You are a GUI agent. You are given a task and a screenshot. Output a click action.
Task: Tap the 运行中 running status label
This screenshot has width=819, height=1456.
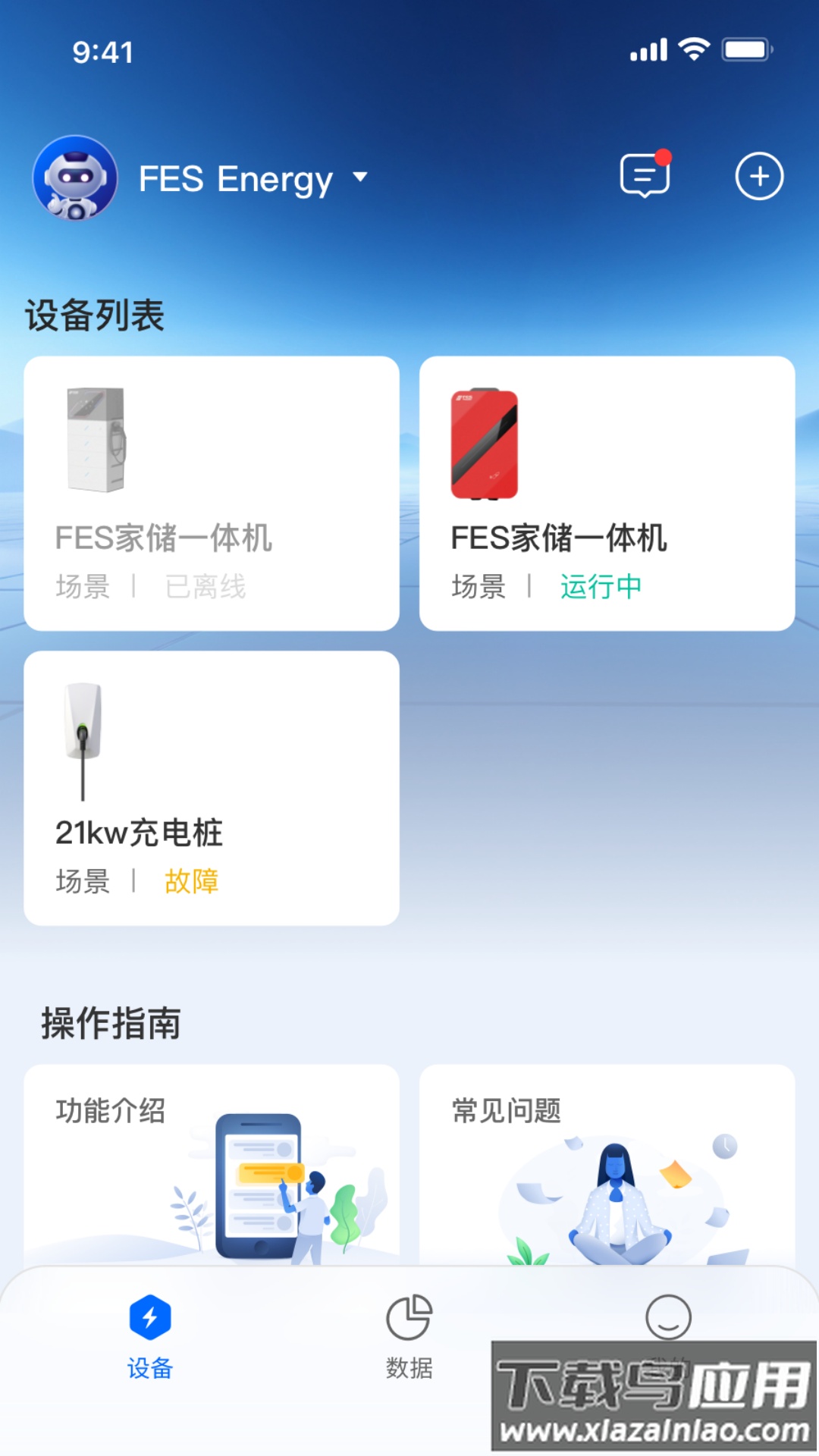pyautogui.click(x=600, y=587)
